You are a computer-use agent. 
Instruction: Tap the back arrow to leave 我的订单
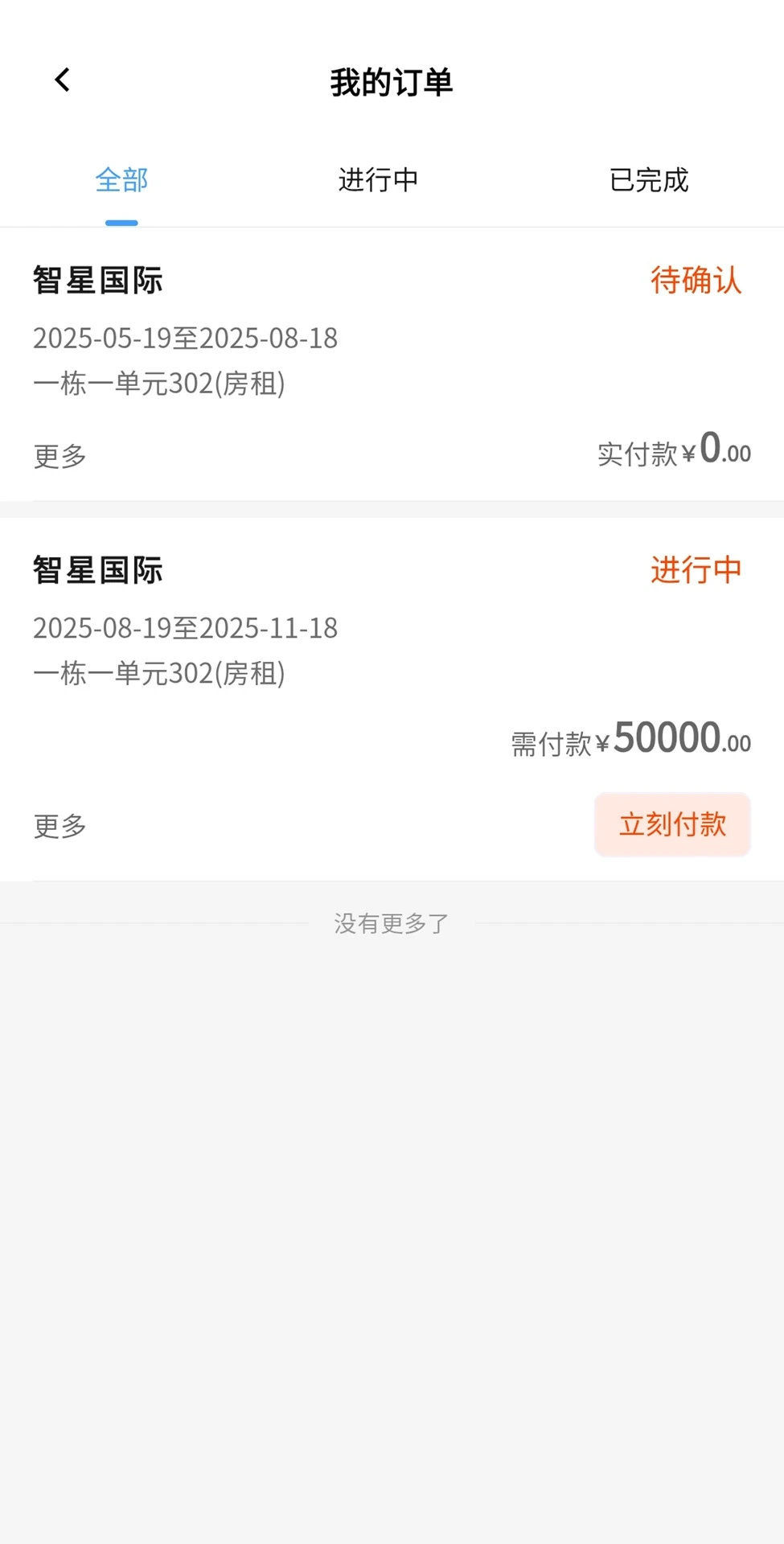[62, 80]
